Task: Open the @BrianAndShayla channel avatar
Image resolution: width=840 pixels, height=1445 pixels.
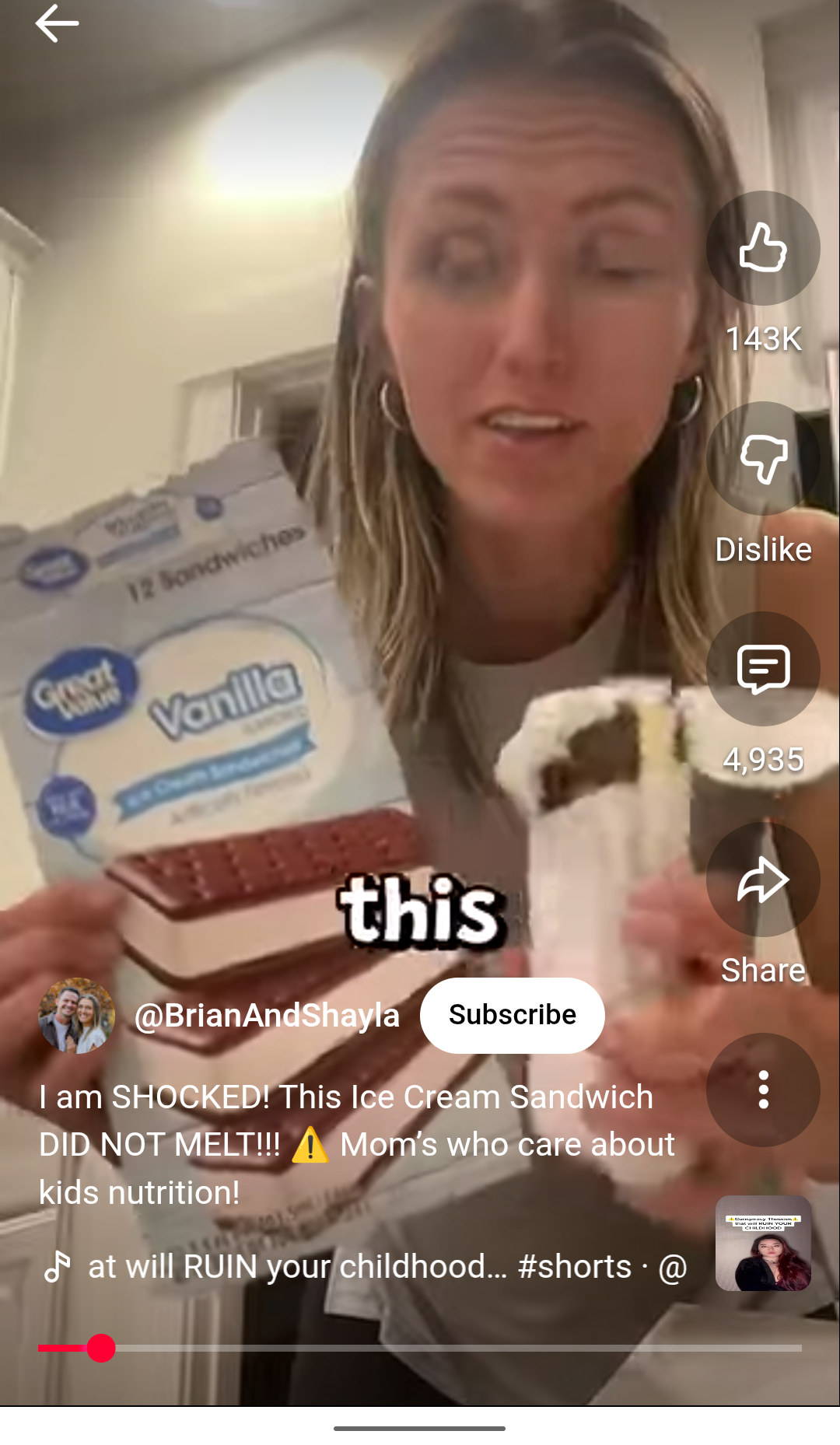Action: click(x=77, y=1016)
